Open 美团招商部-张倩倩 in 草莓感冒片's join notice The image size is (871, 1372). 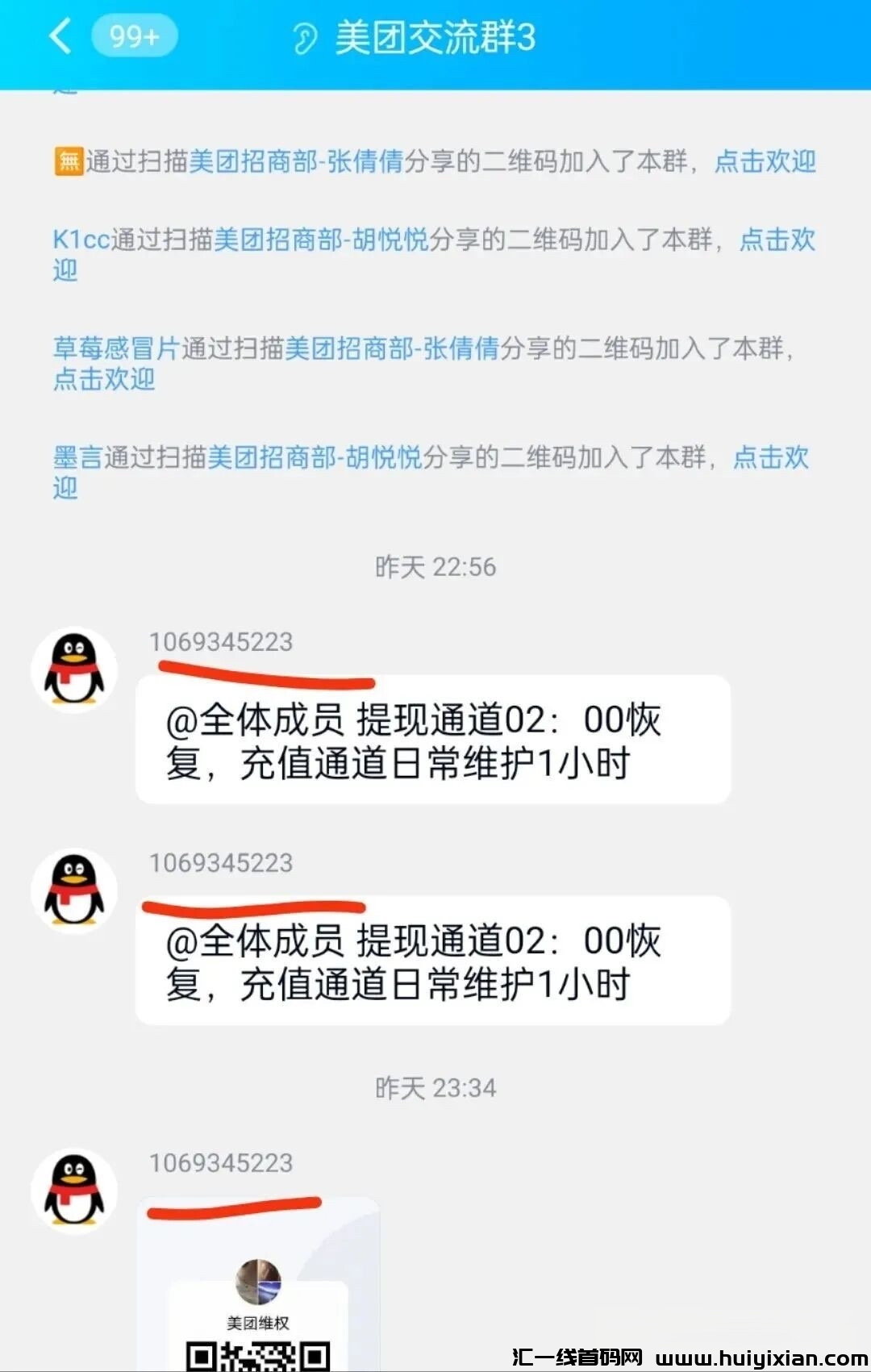pos(392,348)
